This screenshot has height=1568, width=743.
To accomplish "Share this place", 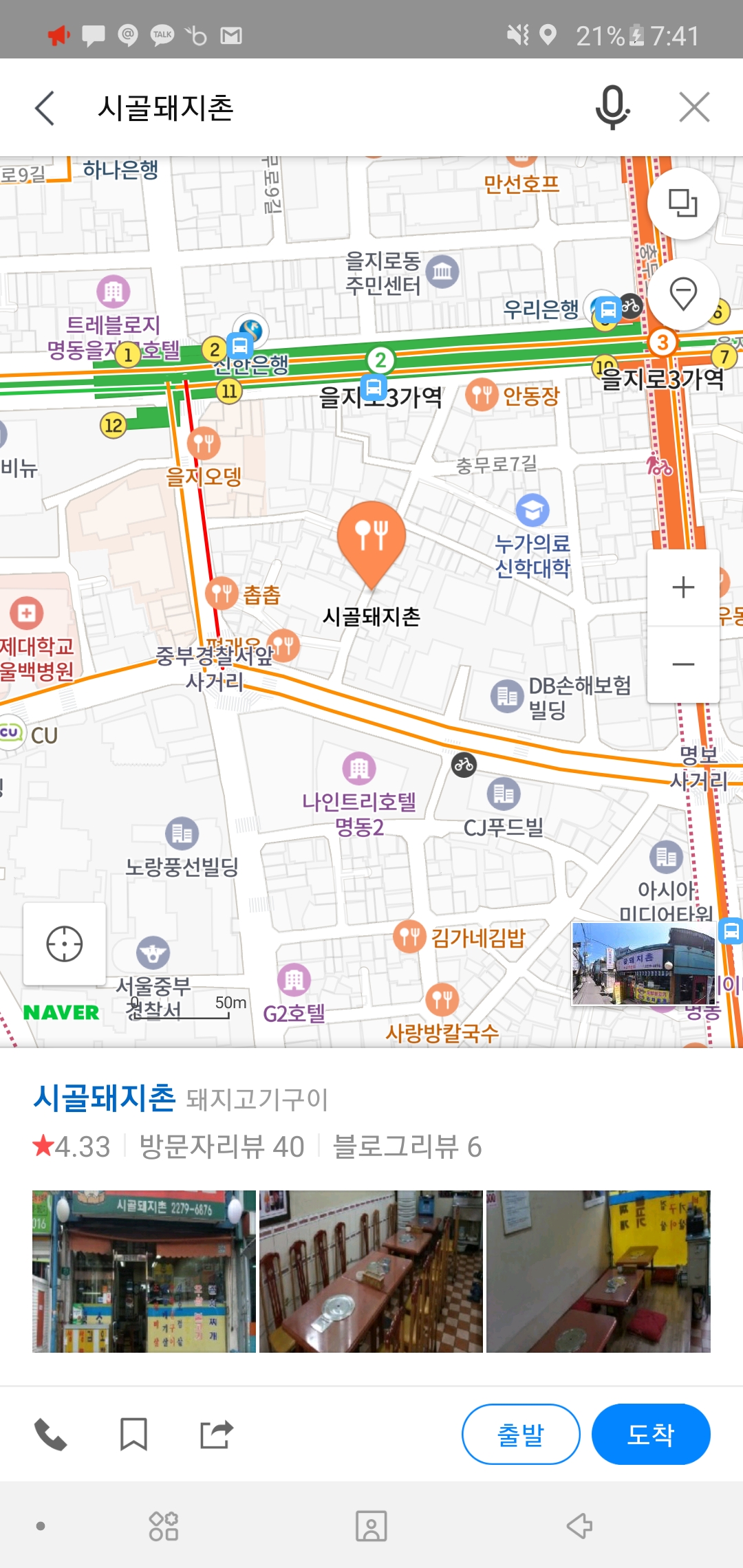I will pyautogui.click(x=217, y=1435).
